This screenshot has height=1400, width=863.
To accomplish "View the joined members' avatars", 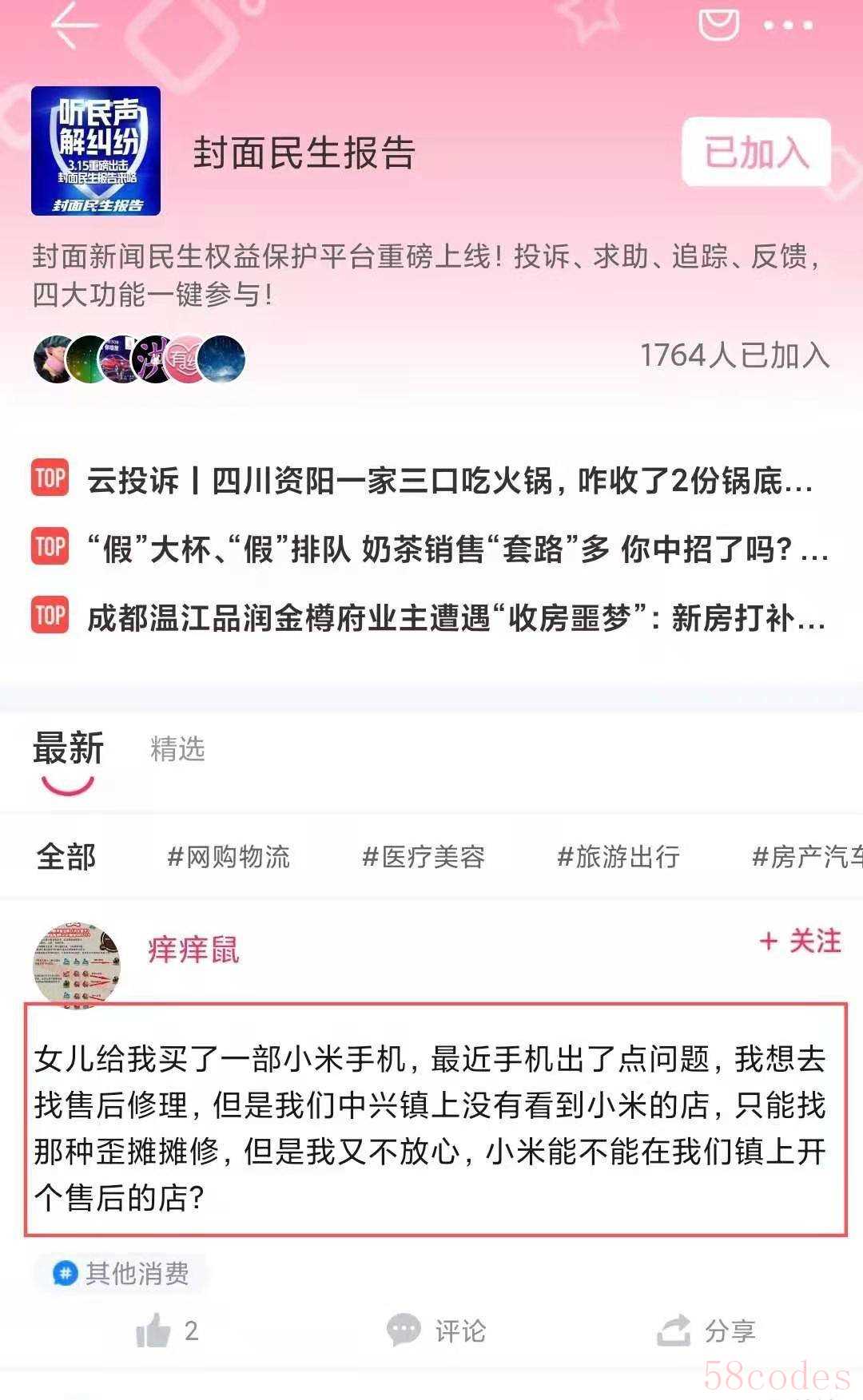I will pyautogui.click(x=139, y=359).
